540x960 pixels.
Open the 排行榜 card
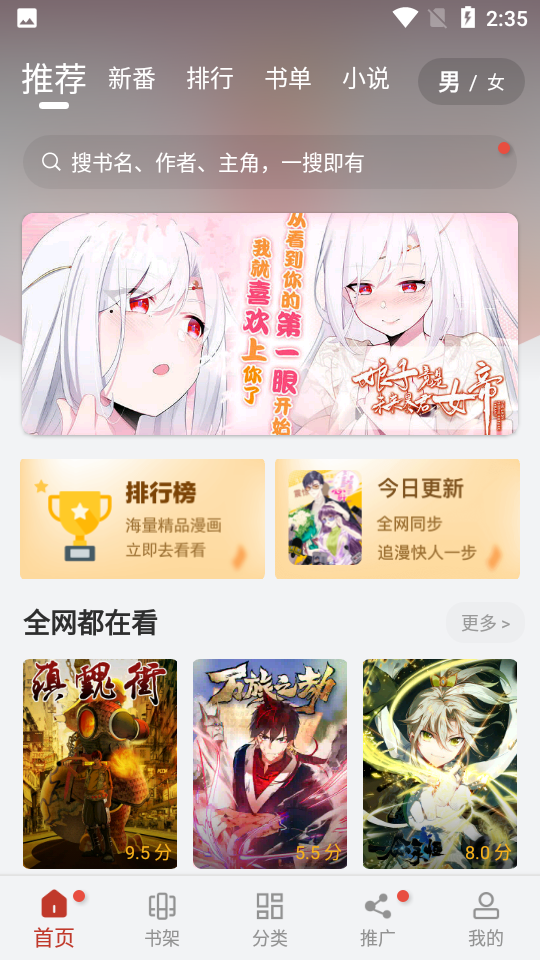[143, 519]
